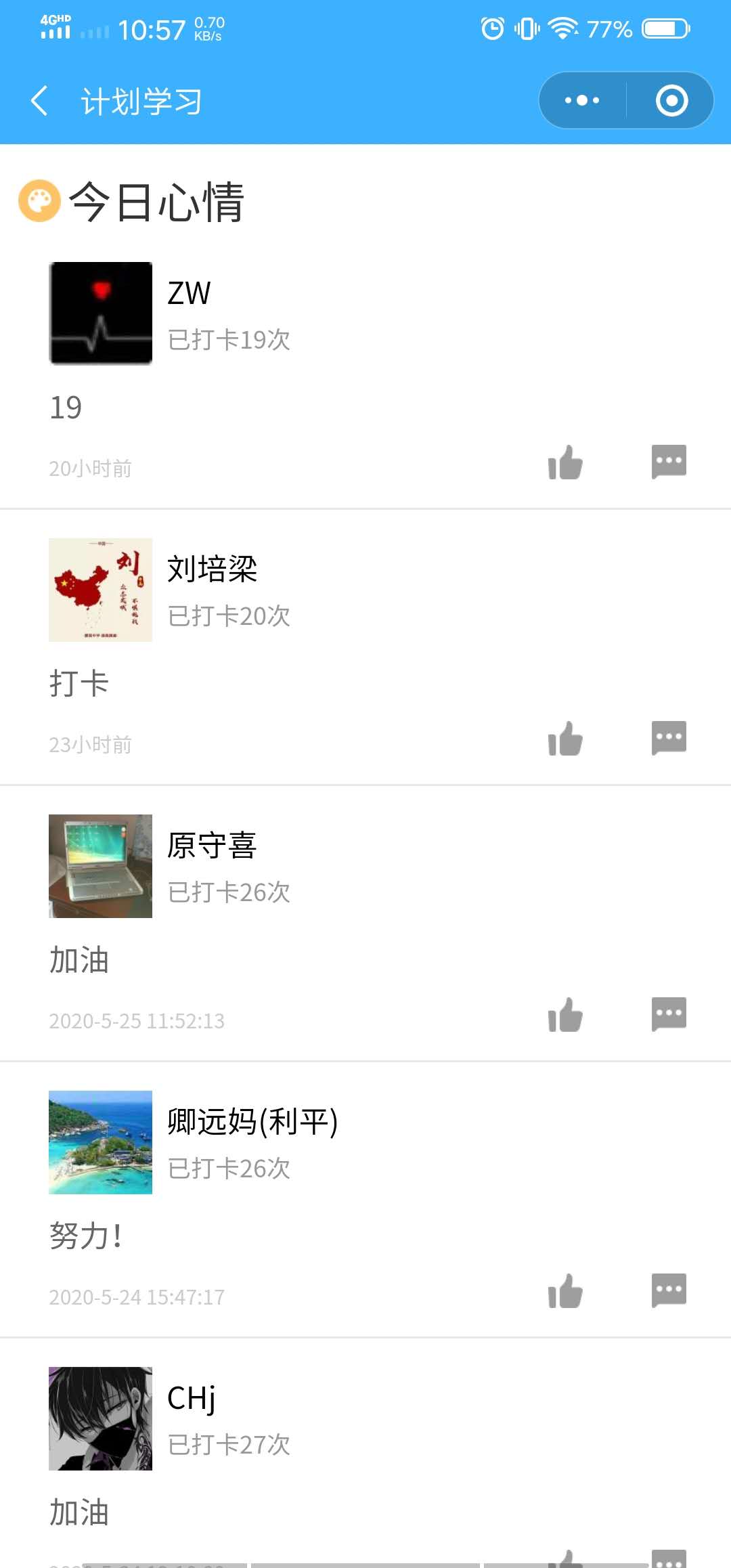
Task: Open comments for 卿远妈(利平)'s post
Action: click(x=669, y=1289)
